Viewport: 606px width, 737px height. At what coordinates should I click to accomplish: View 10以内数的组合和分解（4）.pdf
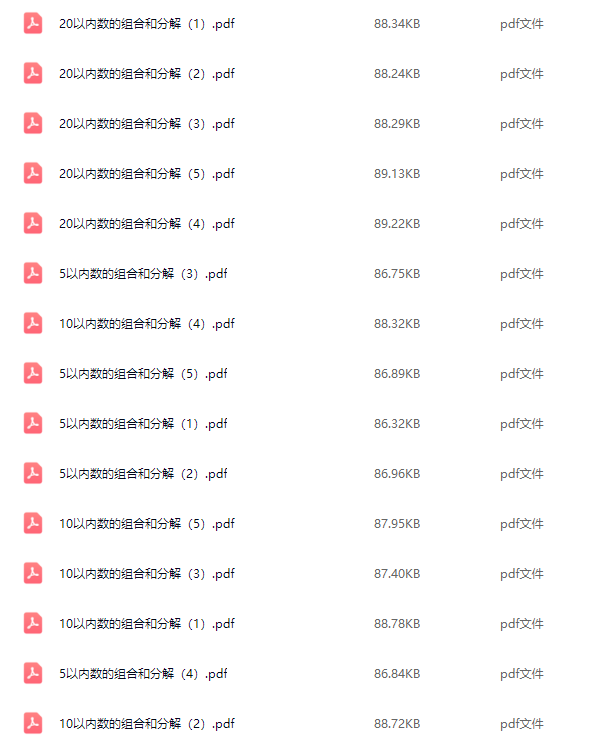[146, 323]
